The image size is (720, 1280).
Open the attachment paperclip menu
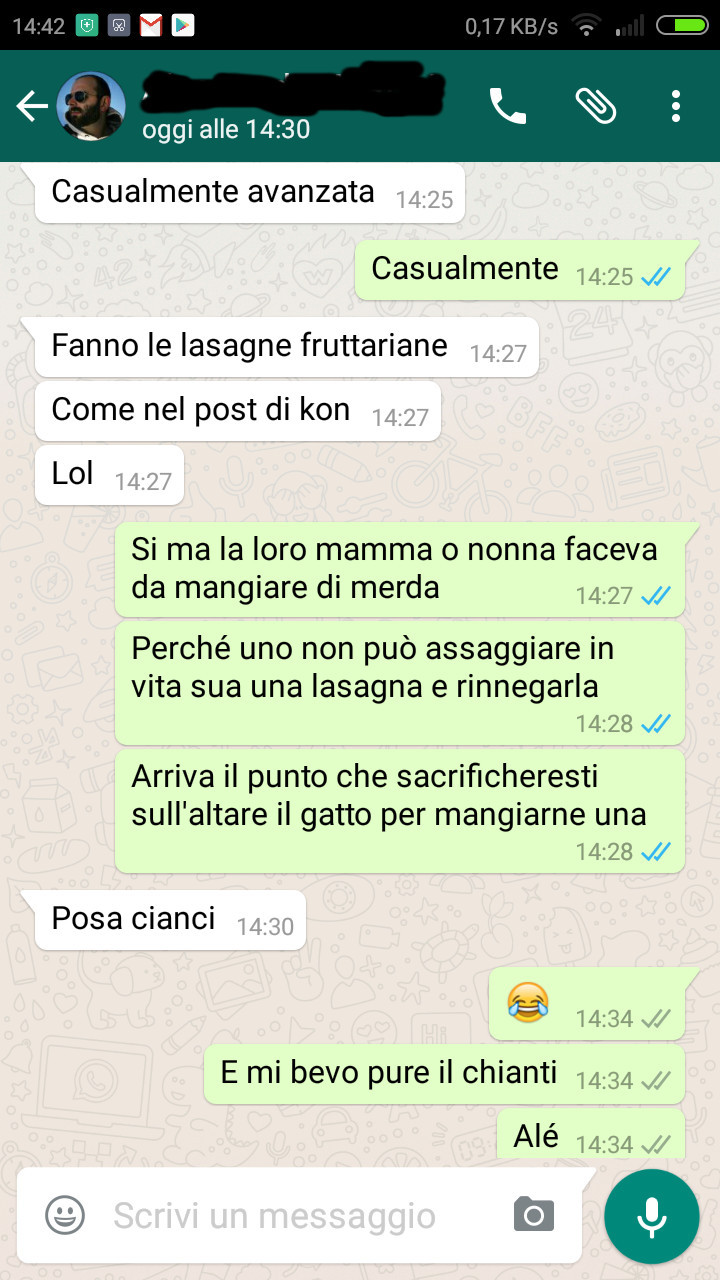(x=595, y=106)
